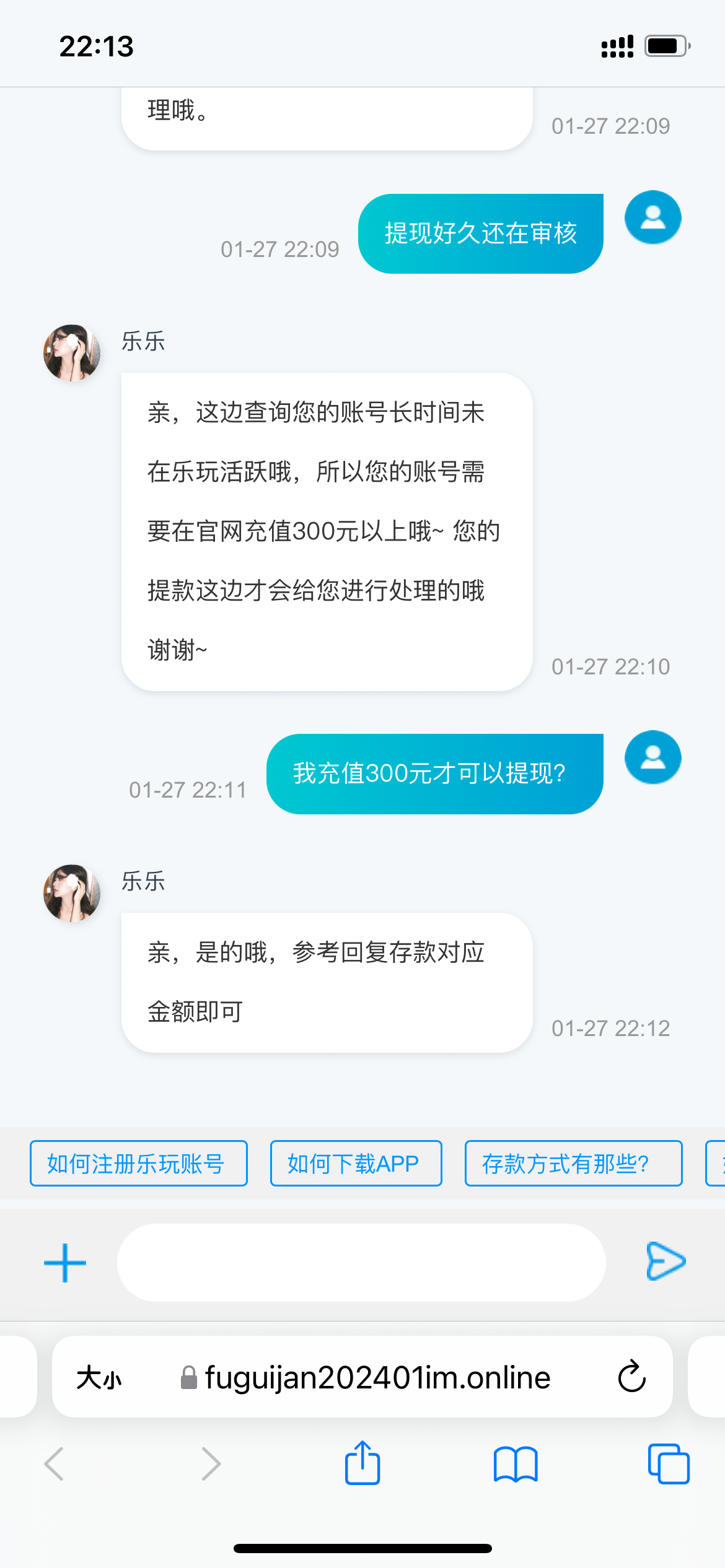Tap the fuguijan202401im.online address bar
The image size is (725, 1568).
pyautogui.click(x=377, y=1377)
